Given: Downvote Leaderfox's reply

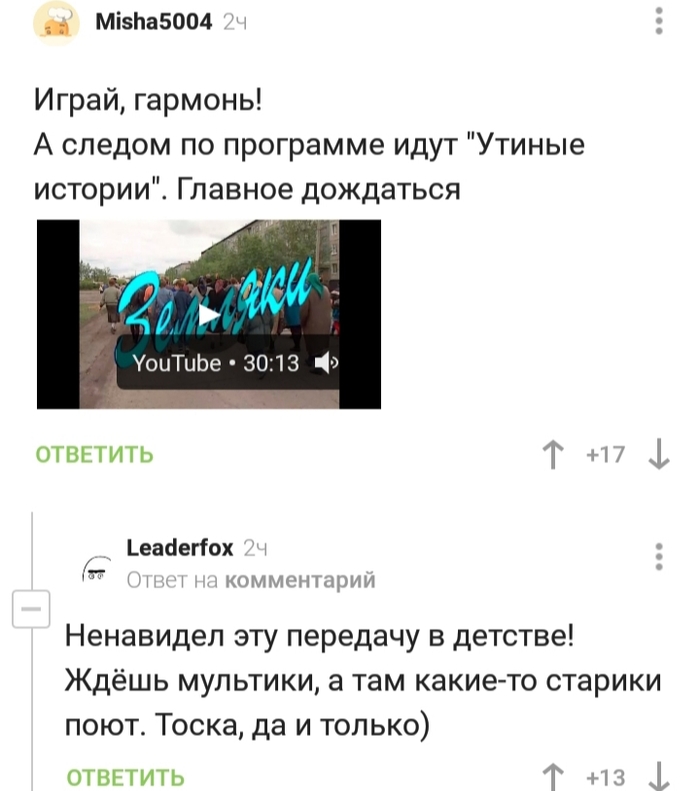Looking at the screenshot, I should (659, 776).
